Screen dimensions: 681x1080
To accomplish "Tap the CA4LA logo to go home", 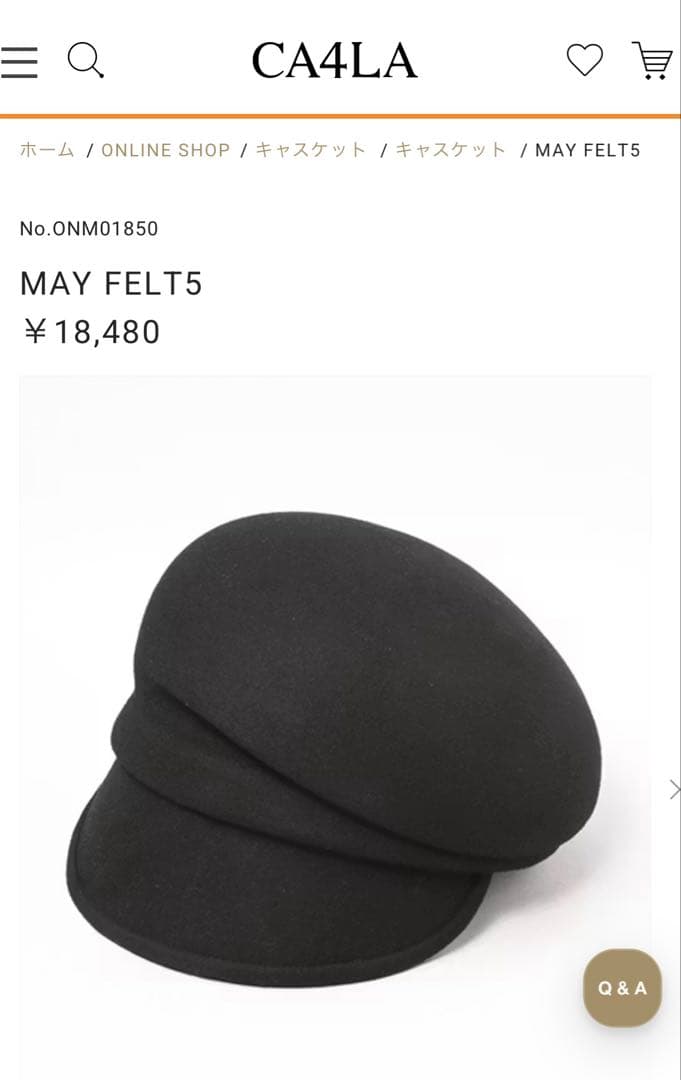I will click(334, 61).
